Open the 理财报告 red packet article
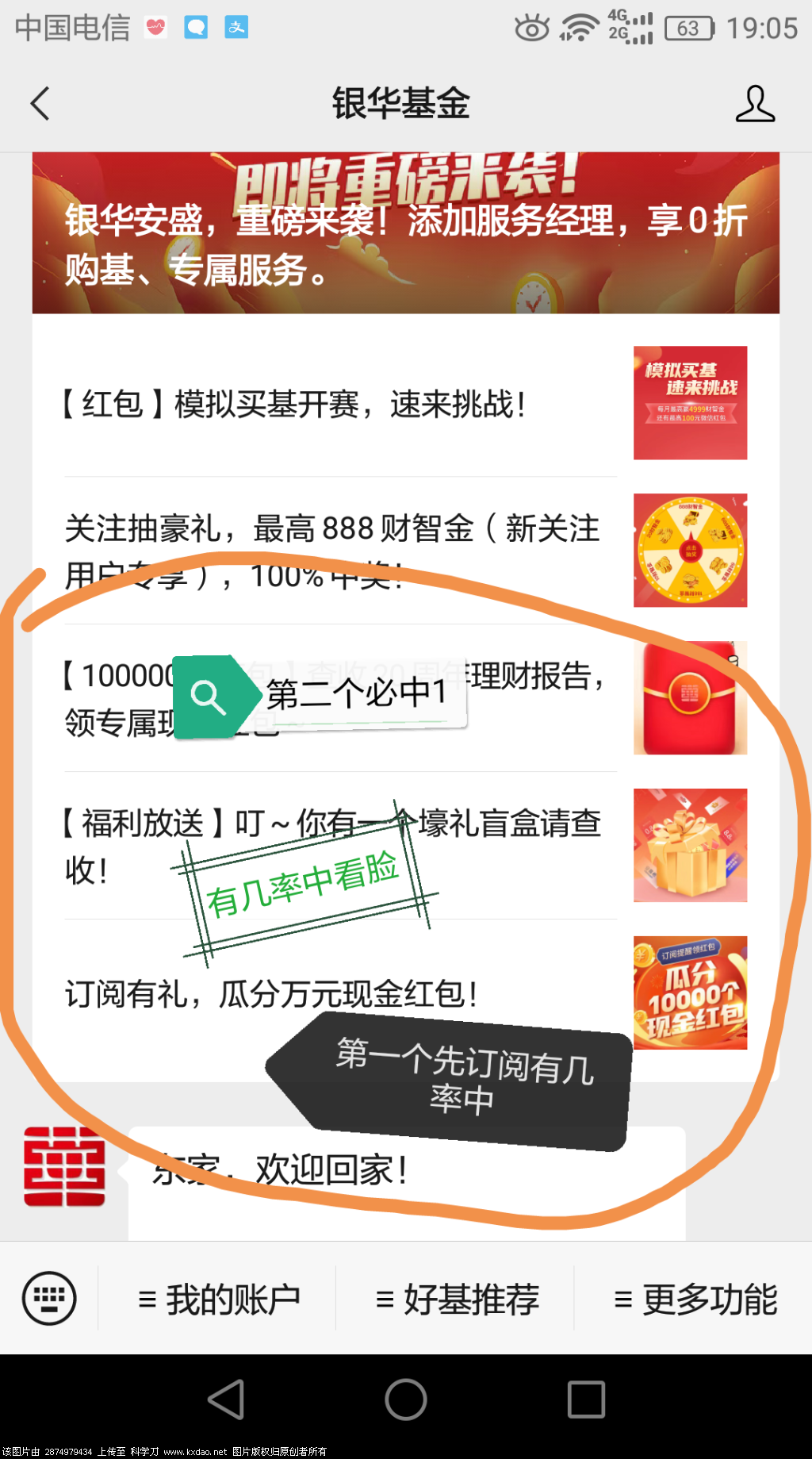 (539, 697)
